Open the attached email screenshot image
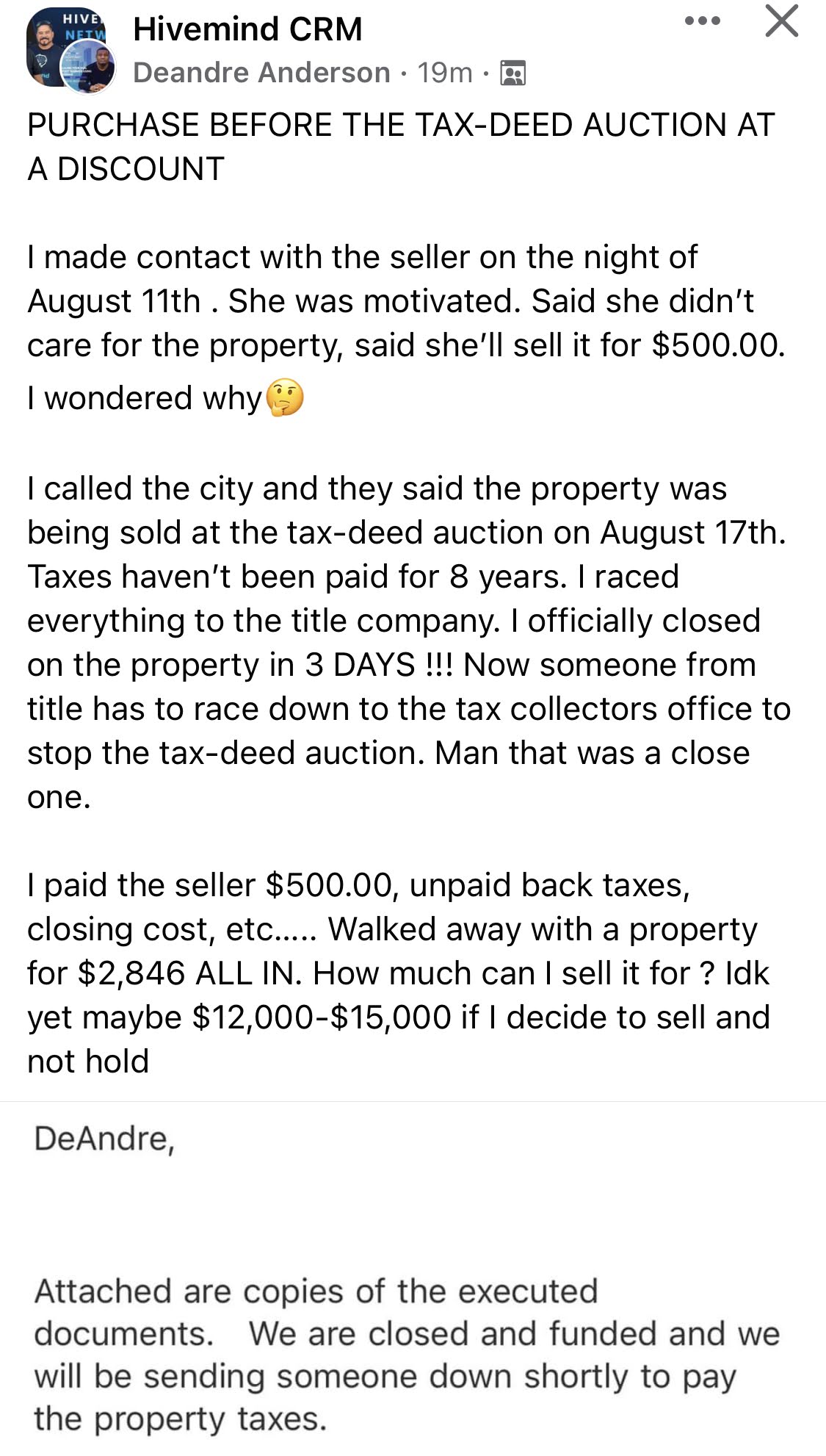Screen dimensions: 826x1456 (413, 1279)
